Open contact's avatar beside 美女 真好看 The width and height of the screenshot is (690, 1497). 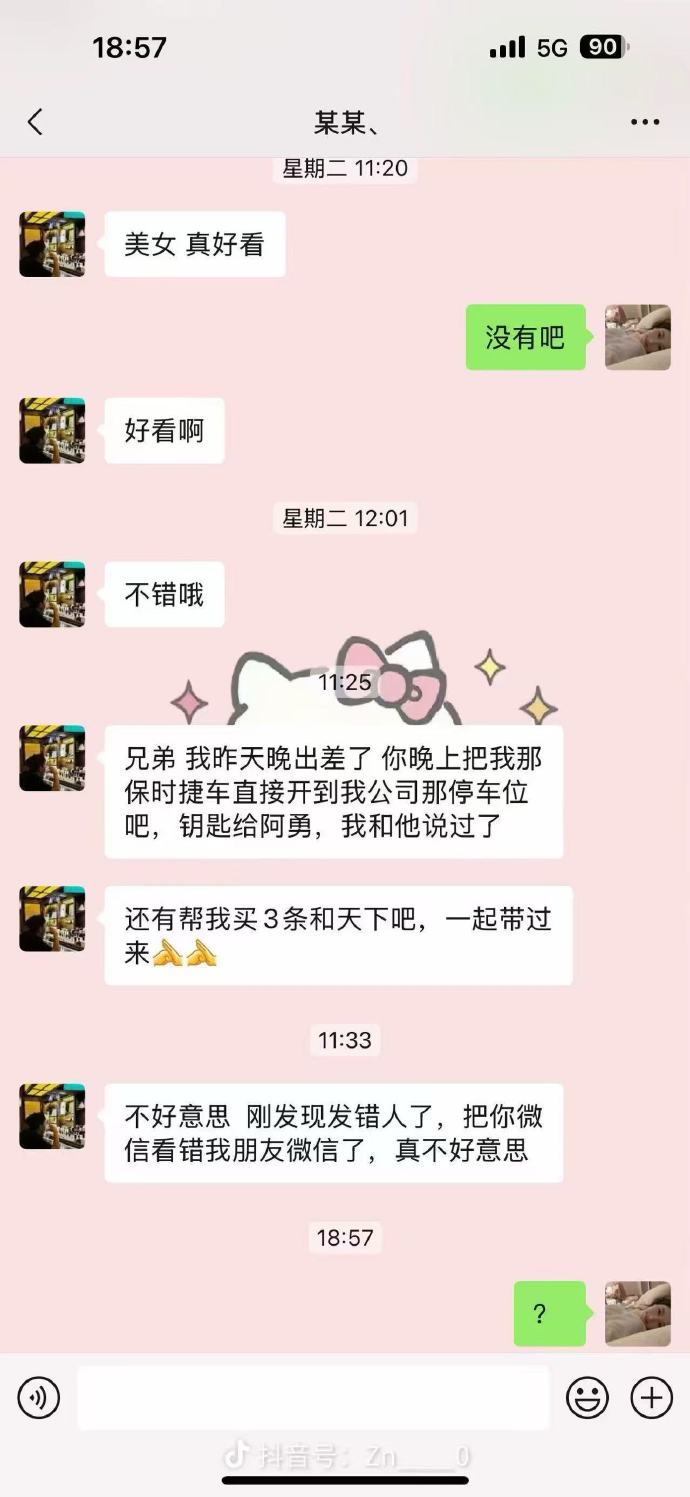(52, 244)
